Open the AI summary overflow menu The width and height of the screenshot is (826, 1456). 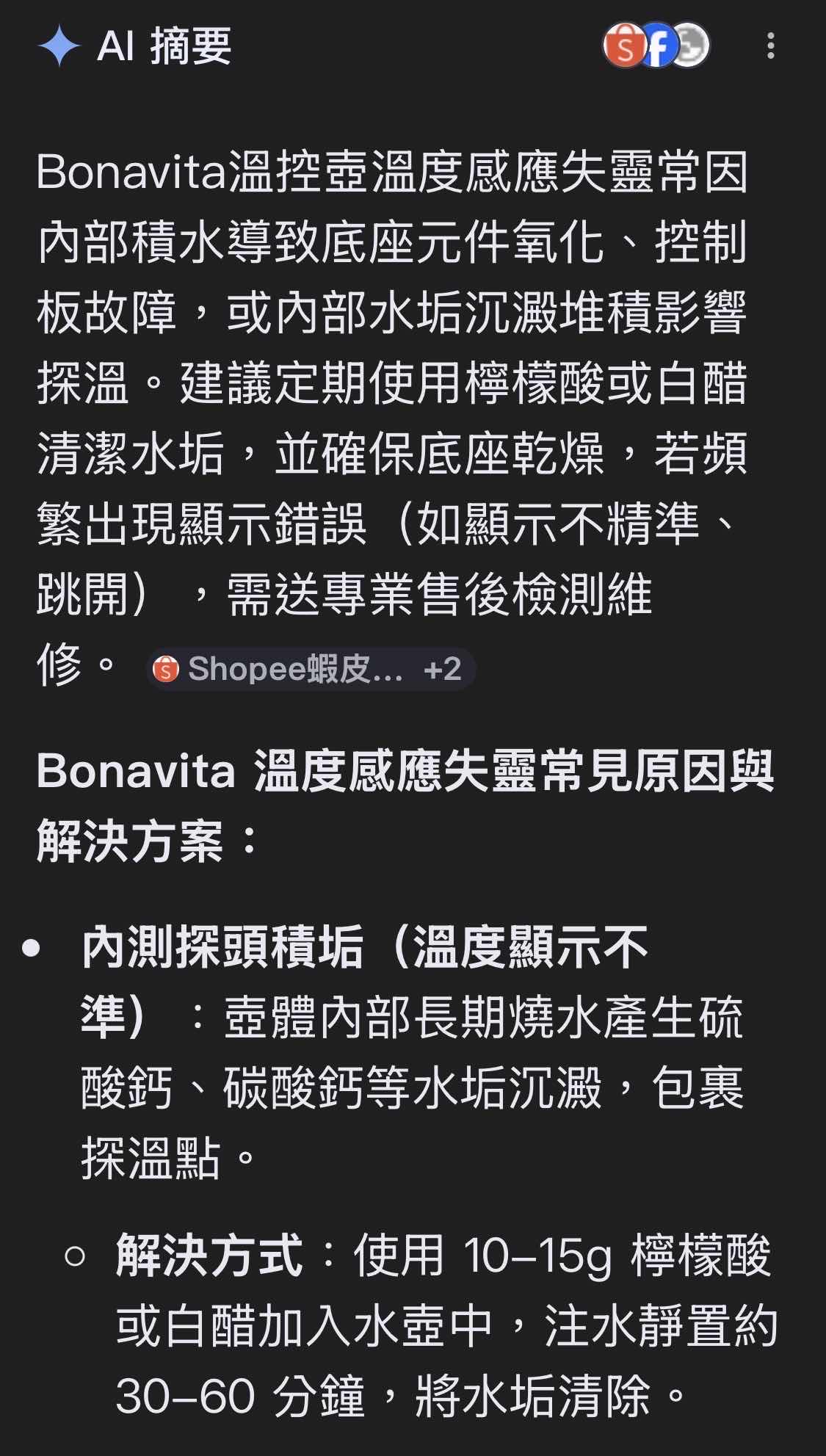click(x=769, y=46)
